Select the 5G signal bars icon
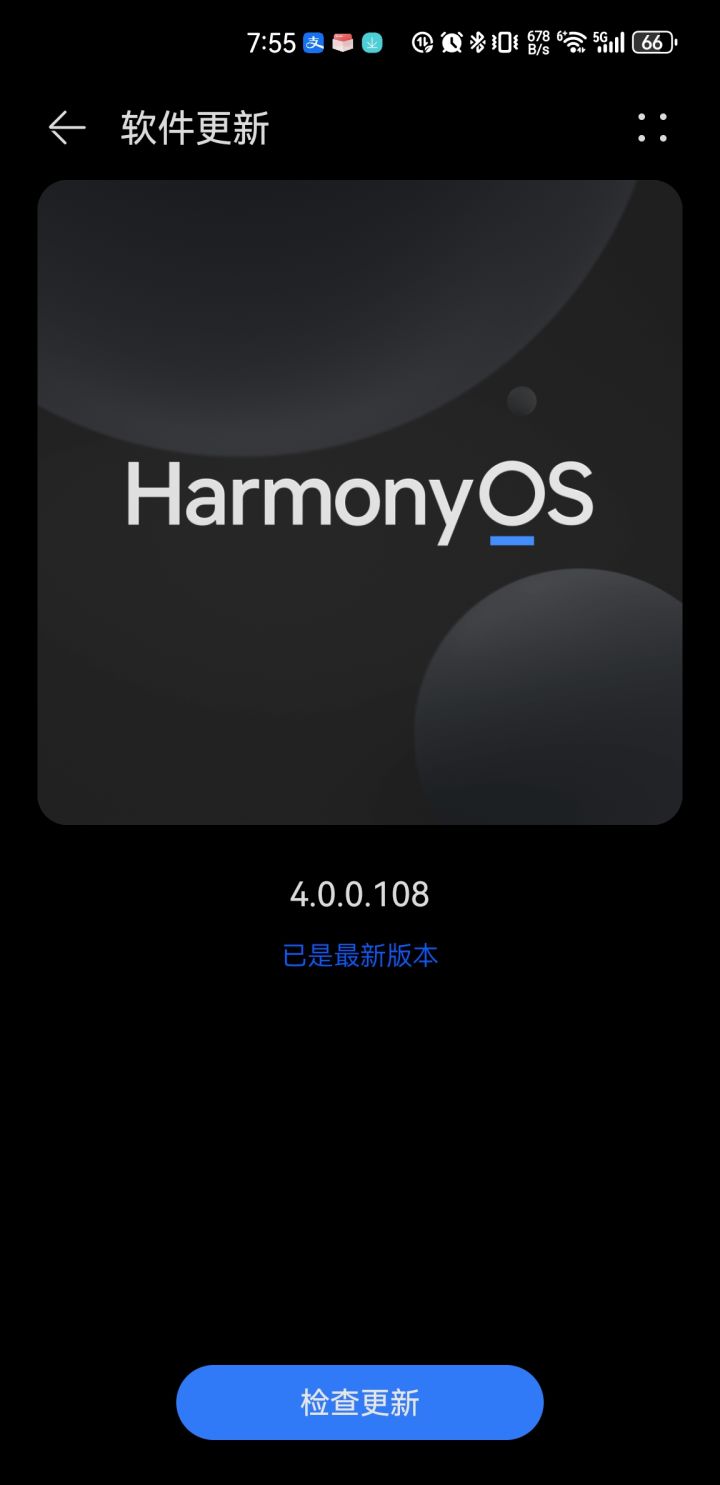720x1485 pixels. click(x=610, y=43)
